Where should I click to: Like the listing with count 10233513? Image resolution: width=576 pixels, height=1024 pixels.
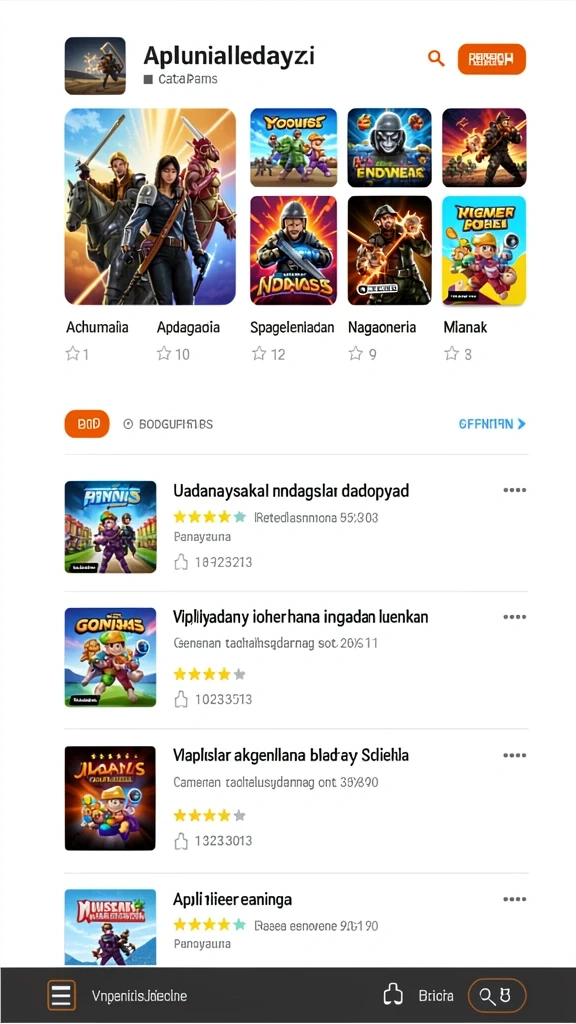(181, 699)
